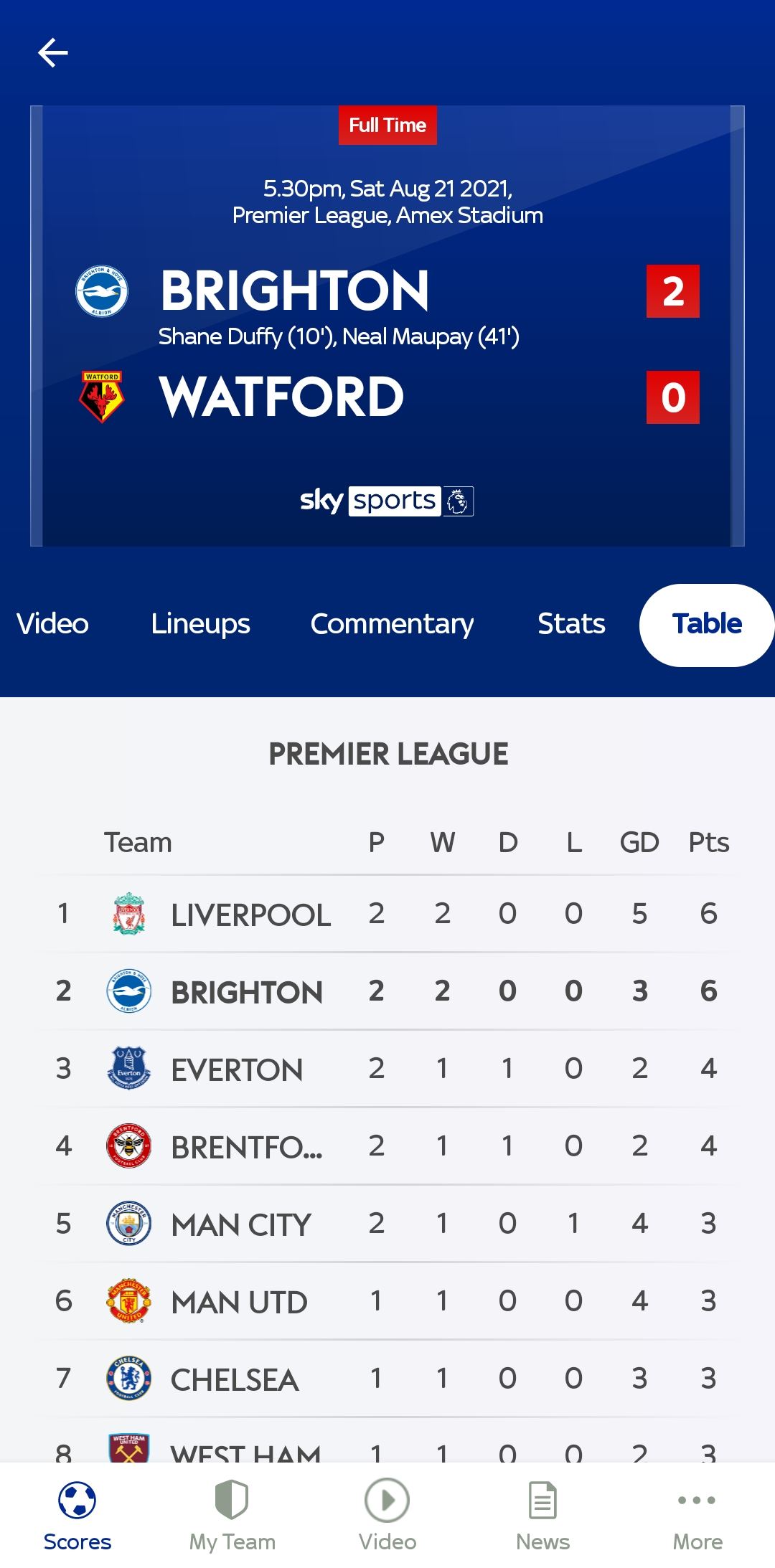The image size is (775, 1568).
Task: View the Commentary tab
Action: tap(392, 624)
